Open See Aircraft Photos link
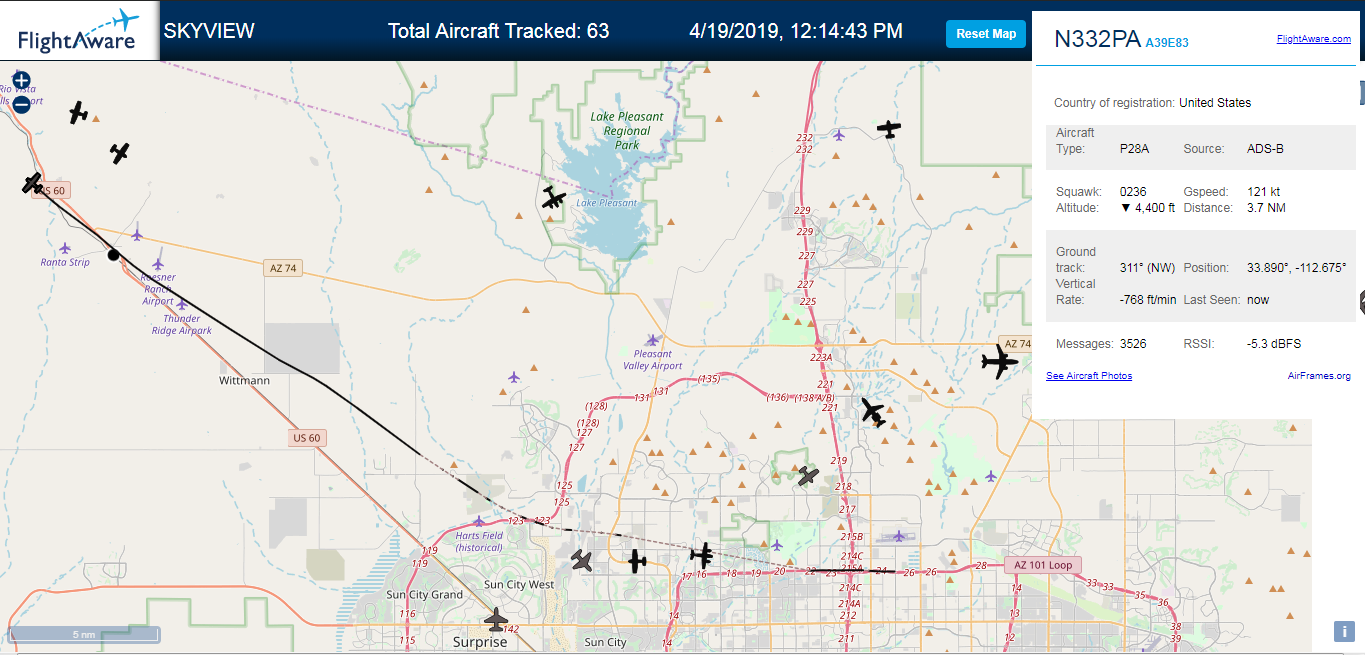Image resolution: width=1365 pixels, height=655 pixels. [1089, 376]
